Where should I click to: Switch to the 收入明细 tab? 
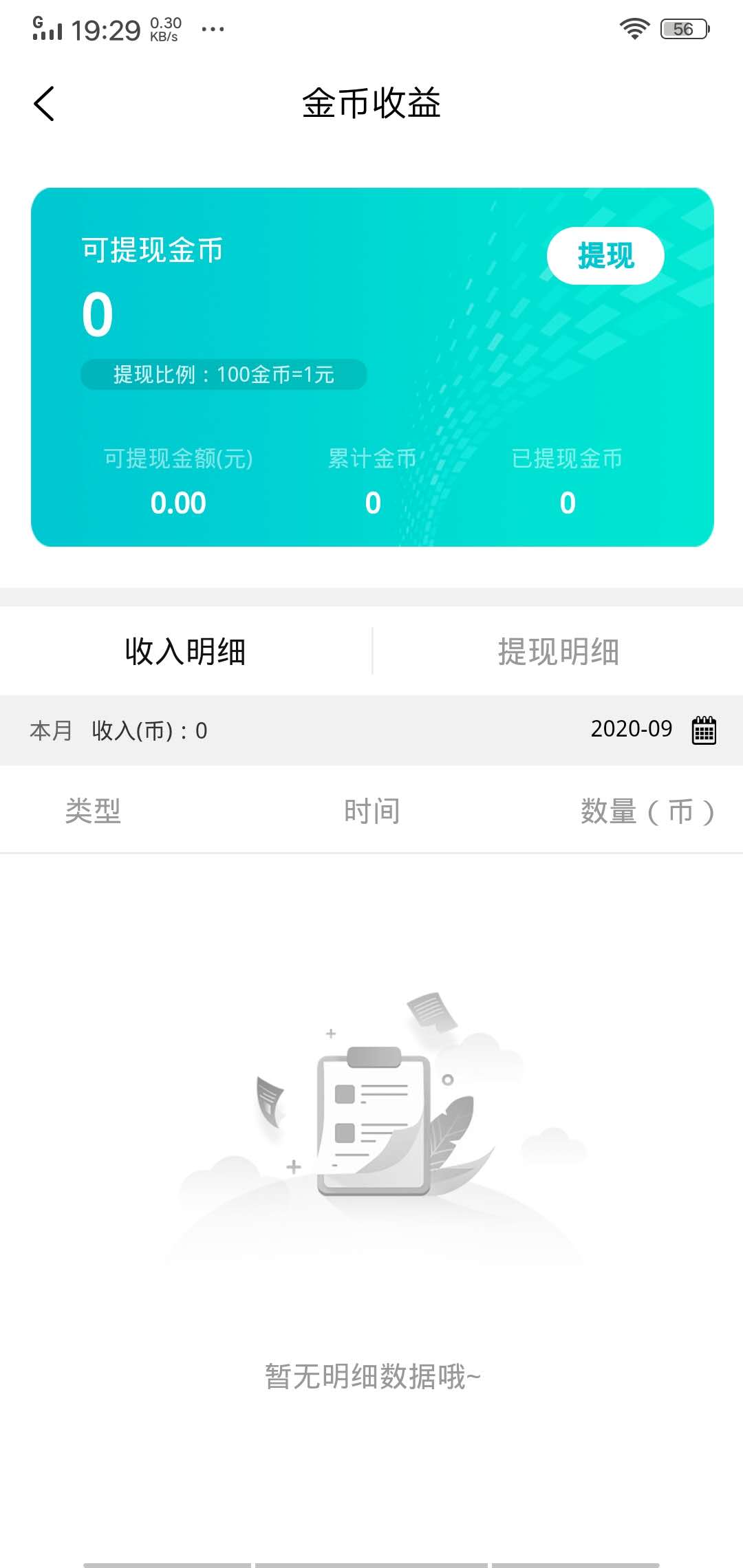(186, 652)
